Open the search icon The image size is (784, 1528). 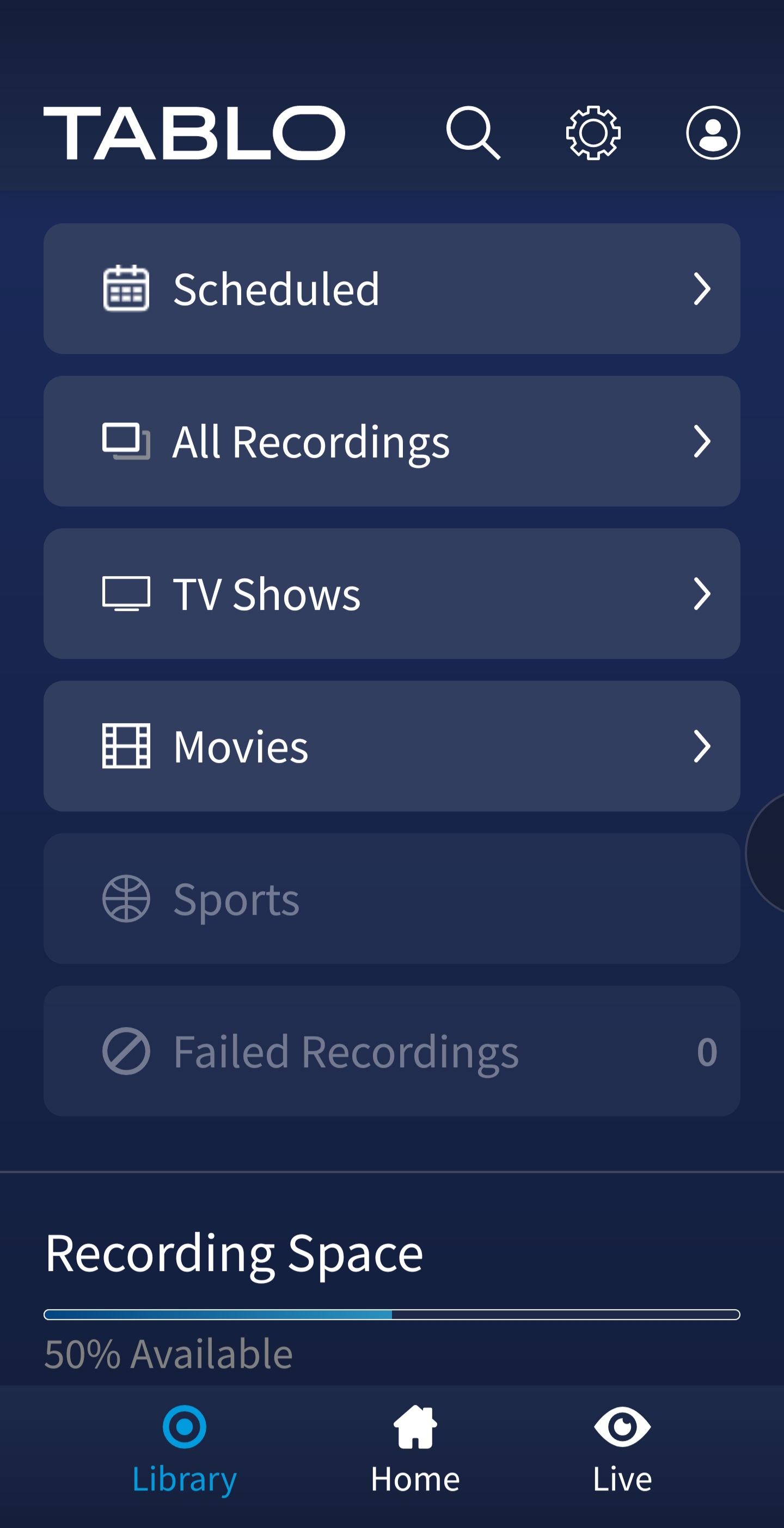coord(473,133)
